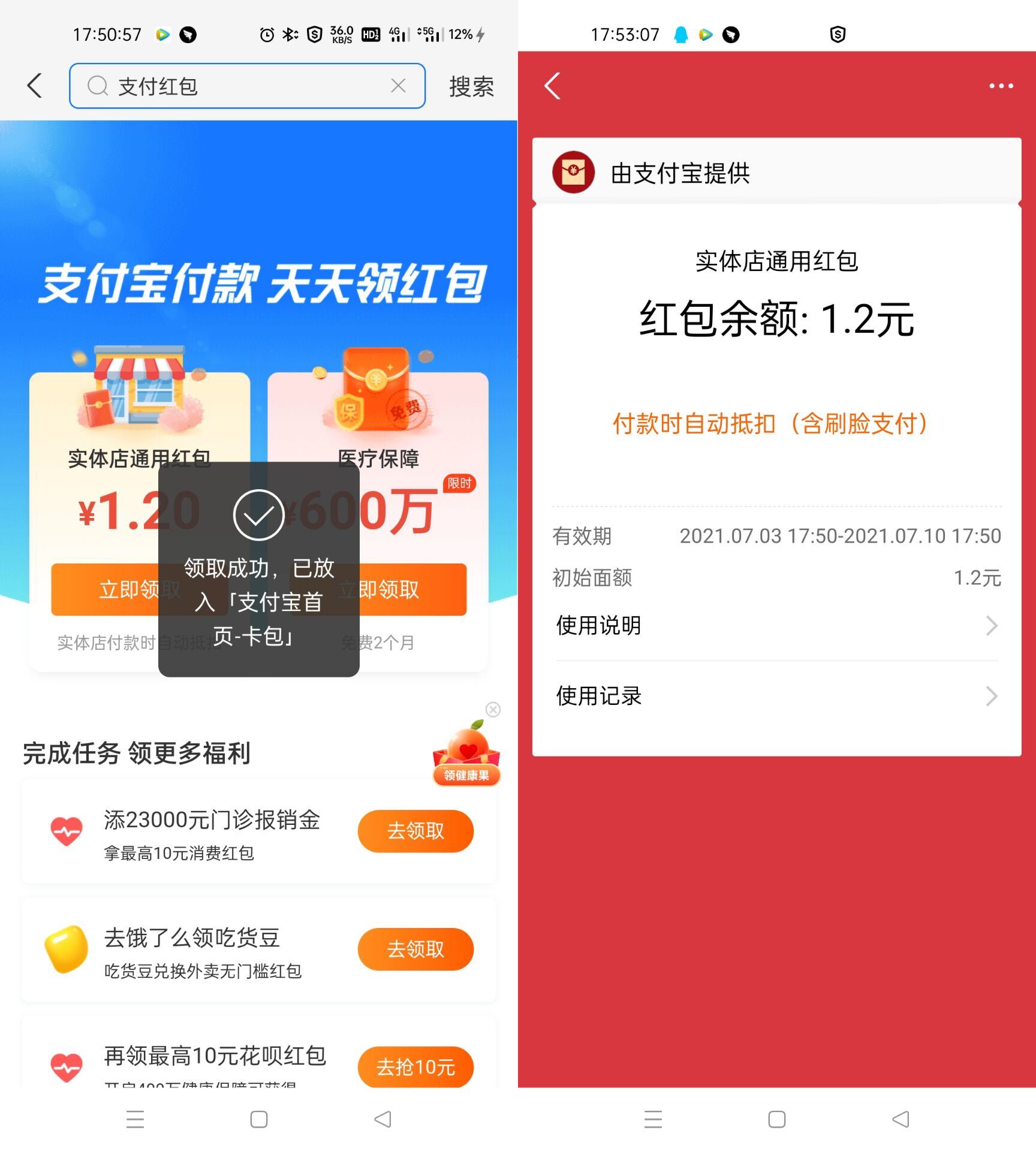Claim the 实体店通用红包 with 立即领取

[x=105, y=589]
